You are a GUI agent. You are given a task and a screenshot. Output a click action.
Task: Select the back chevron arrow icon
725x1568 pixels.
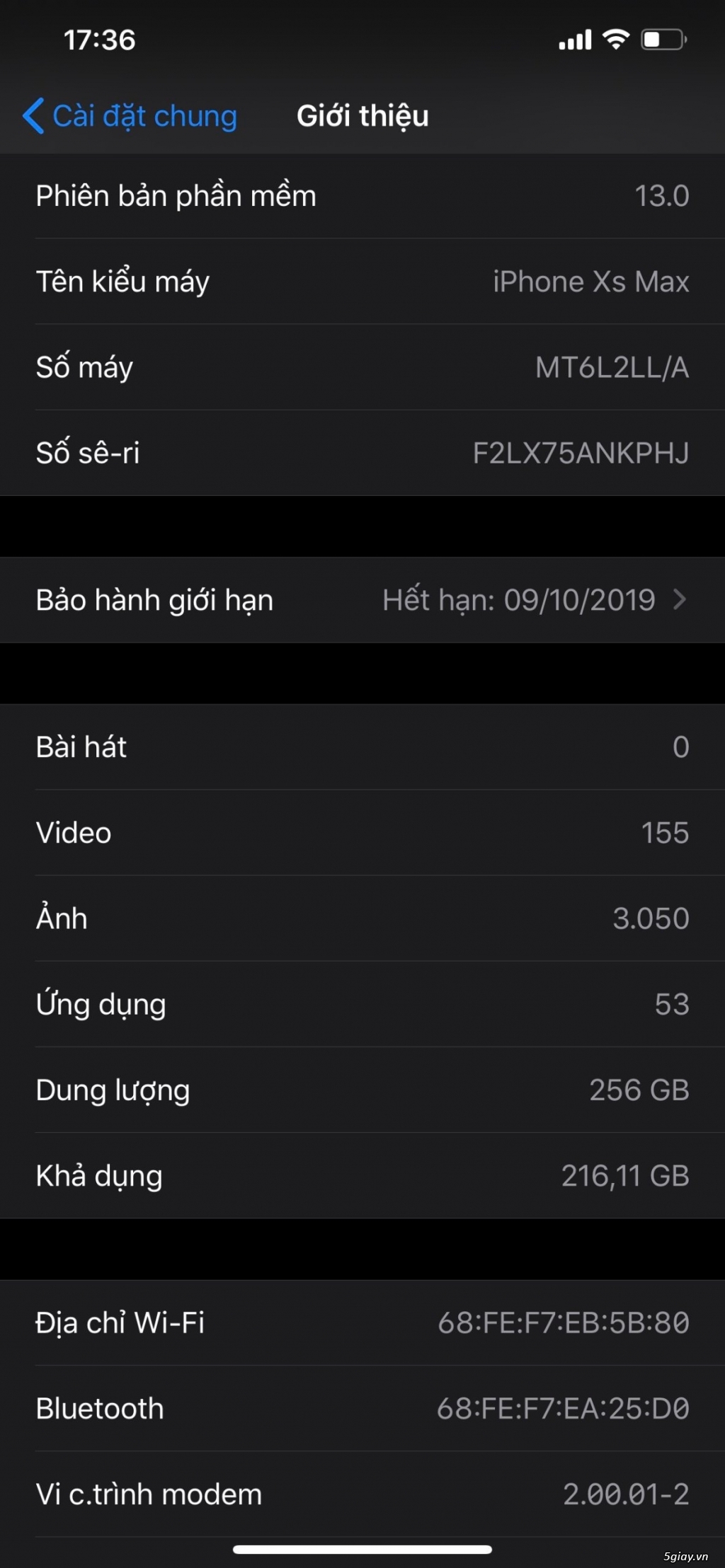[x=35, y=116]
